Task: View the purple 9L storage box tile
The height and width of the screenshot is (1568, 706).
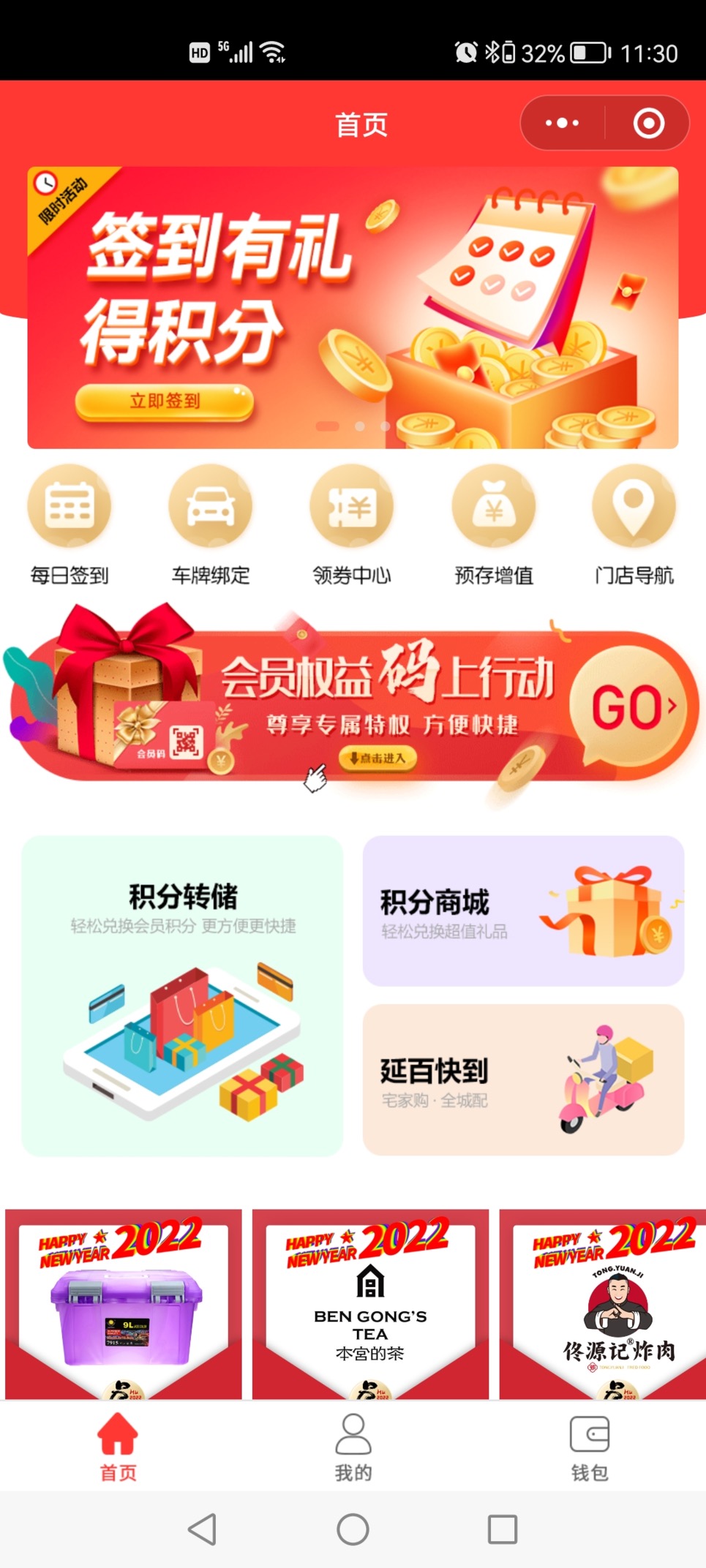Action: pos(123,1305)
